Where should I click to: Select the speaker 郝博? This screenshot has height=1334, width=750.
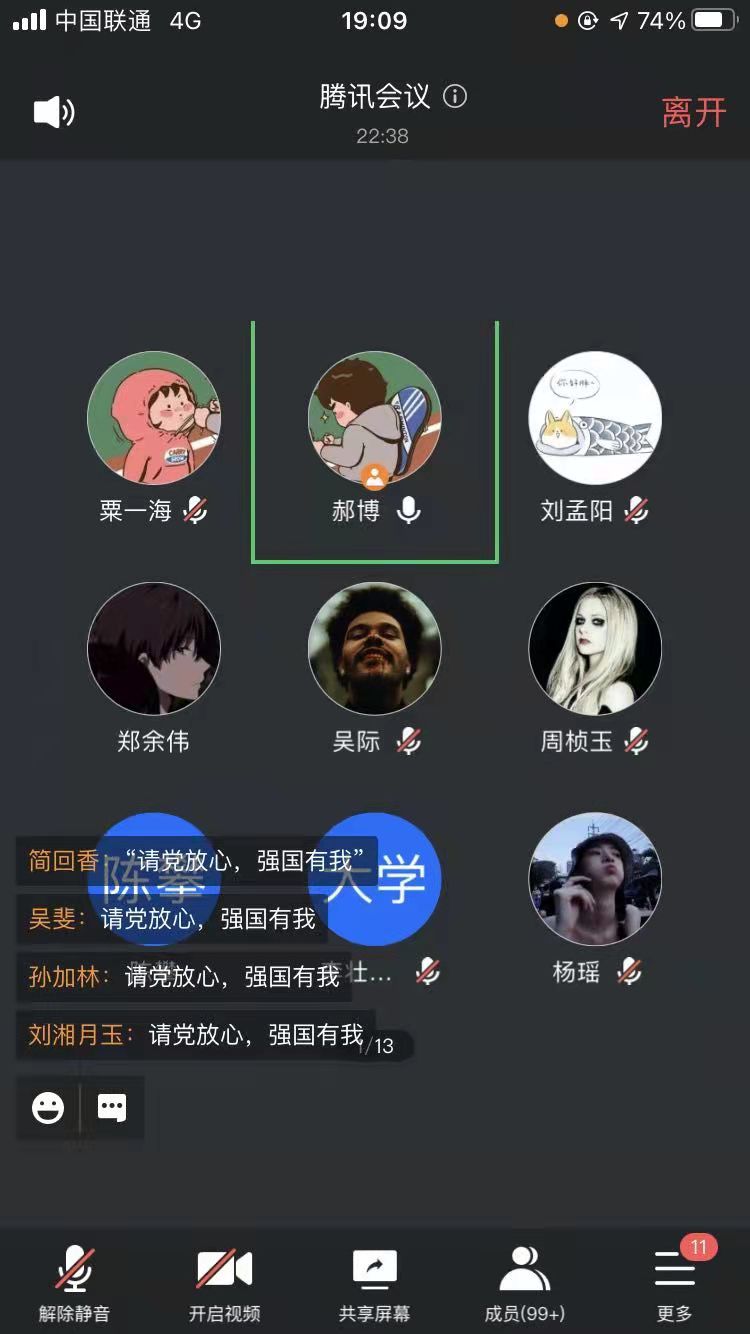tap(374, 418)
